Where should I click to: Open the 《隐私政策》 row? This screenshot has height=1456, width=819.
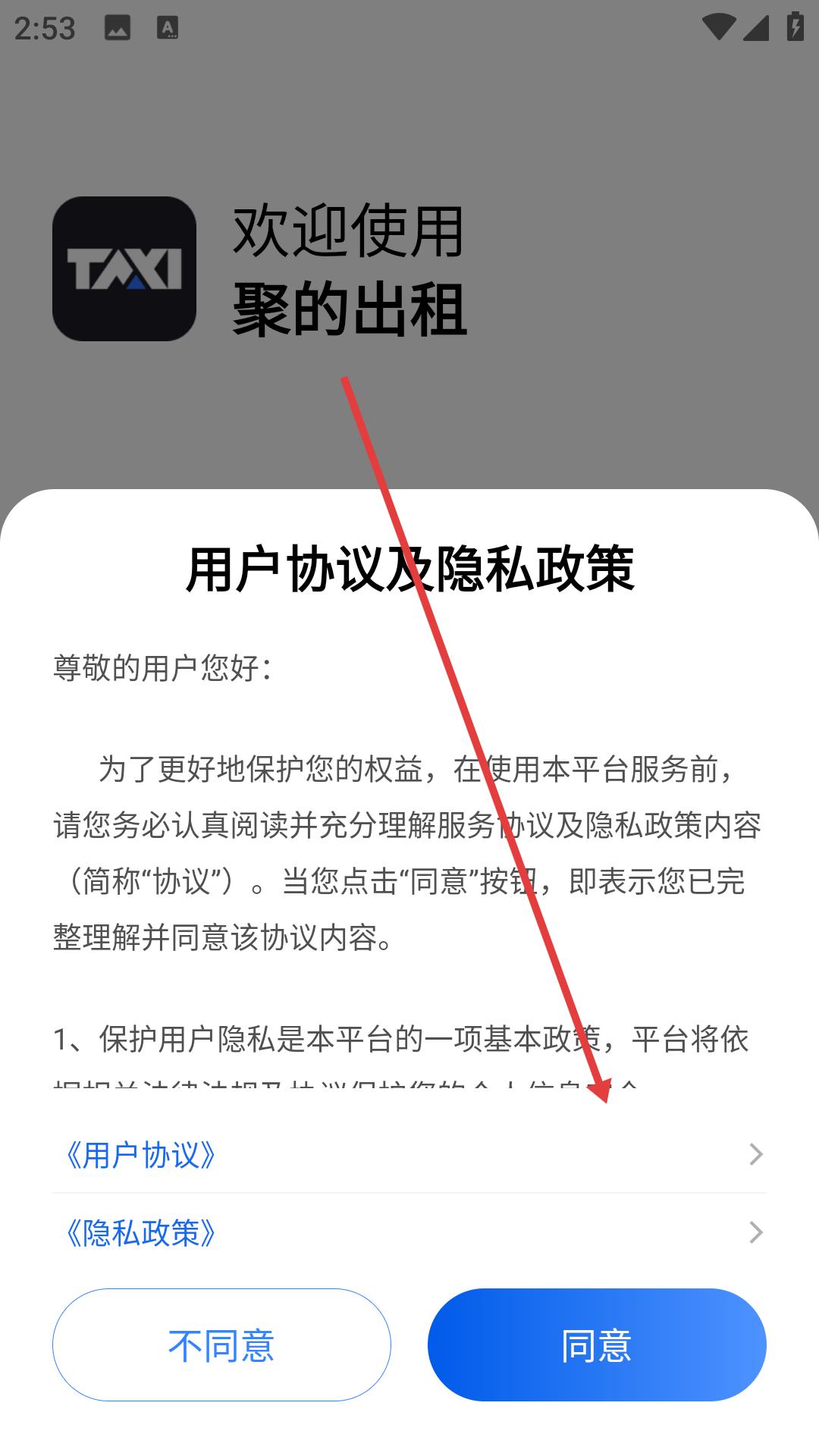click(409, 1232)
